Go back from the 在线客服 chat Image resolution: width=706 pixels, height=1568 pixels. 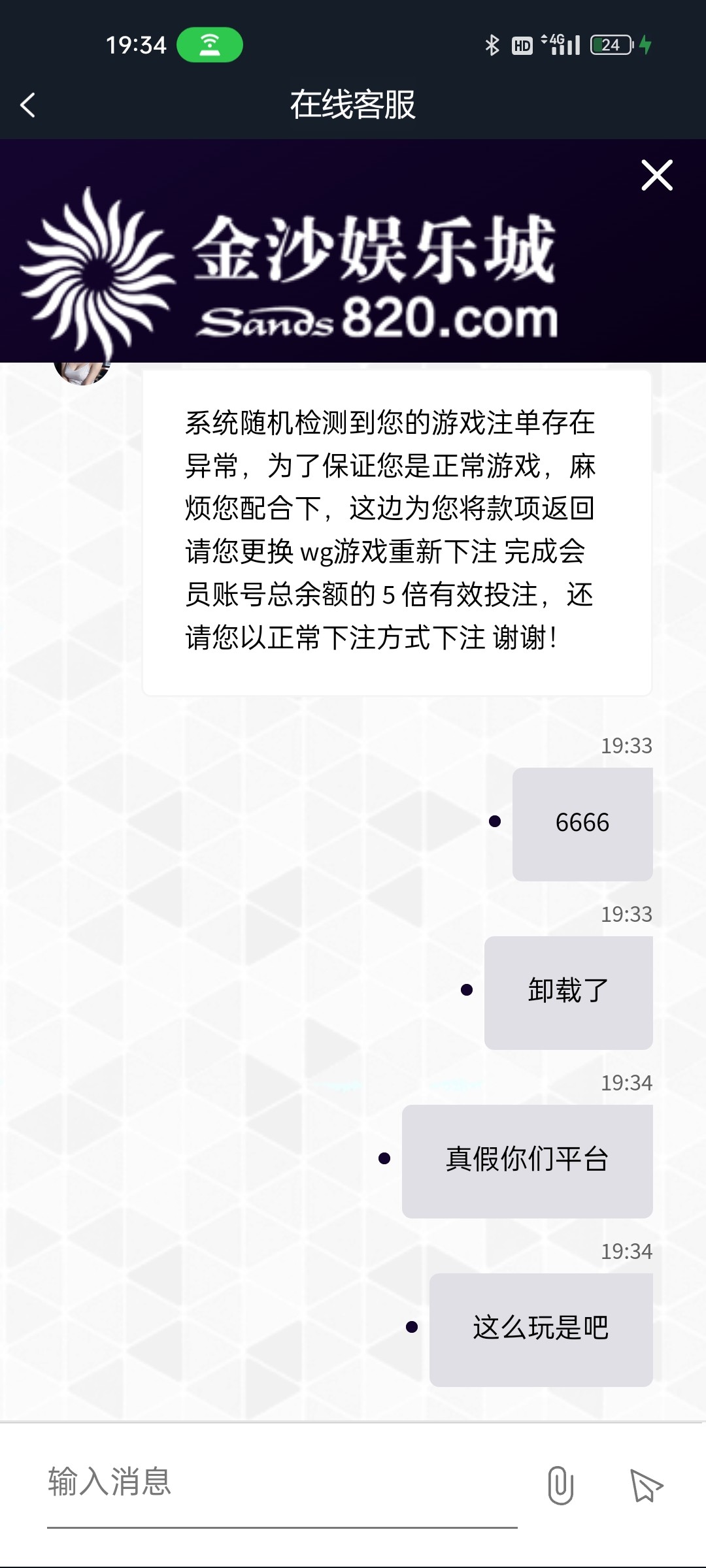(x=27, y=105)
